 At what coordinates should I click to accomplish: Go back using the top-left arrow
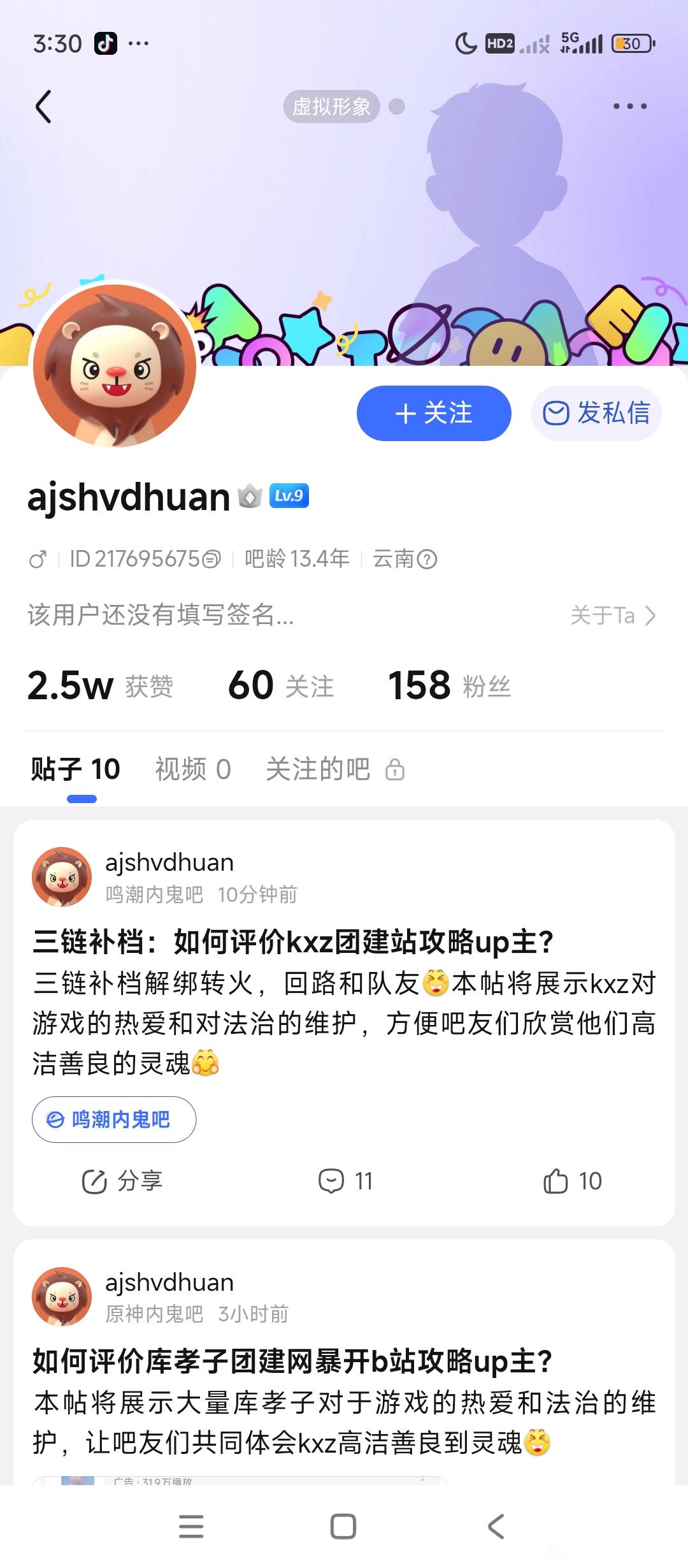coord(43,106)
